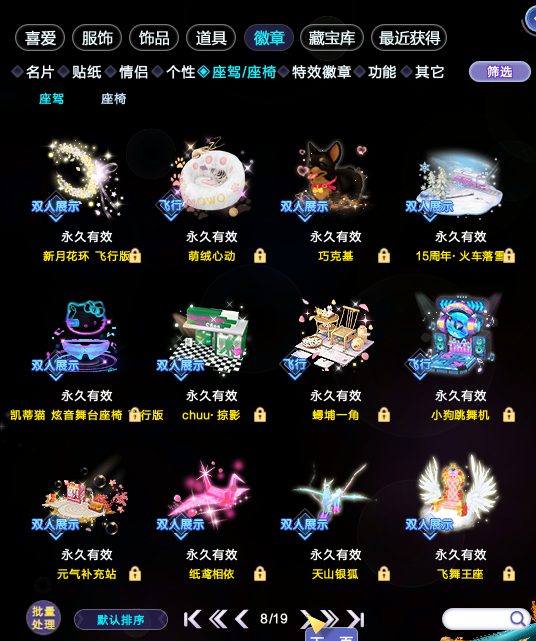Open the 默认排序 sort option
Image resolution: width=536 pixels, height=641 pixels.
click(x=121, y=620)
